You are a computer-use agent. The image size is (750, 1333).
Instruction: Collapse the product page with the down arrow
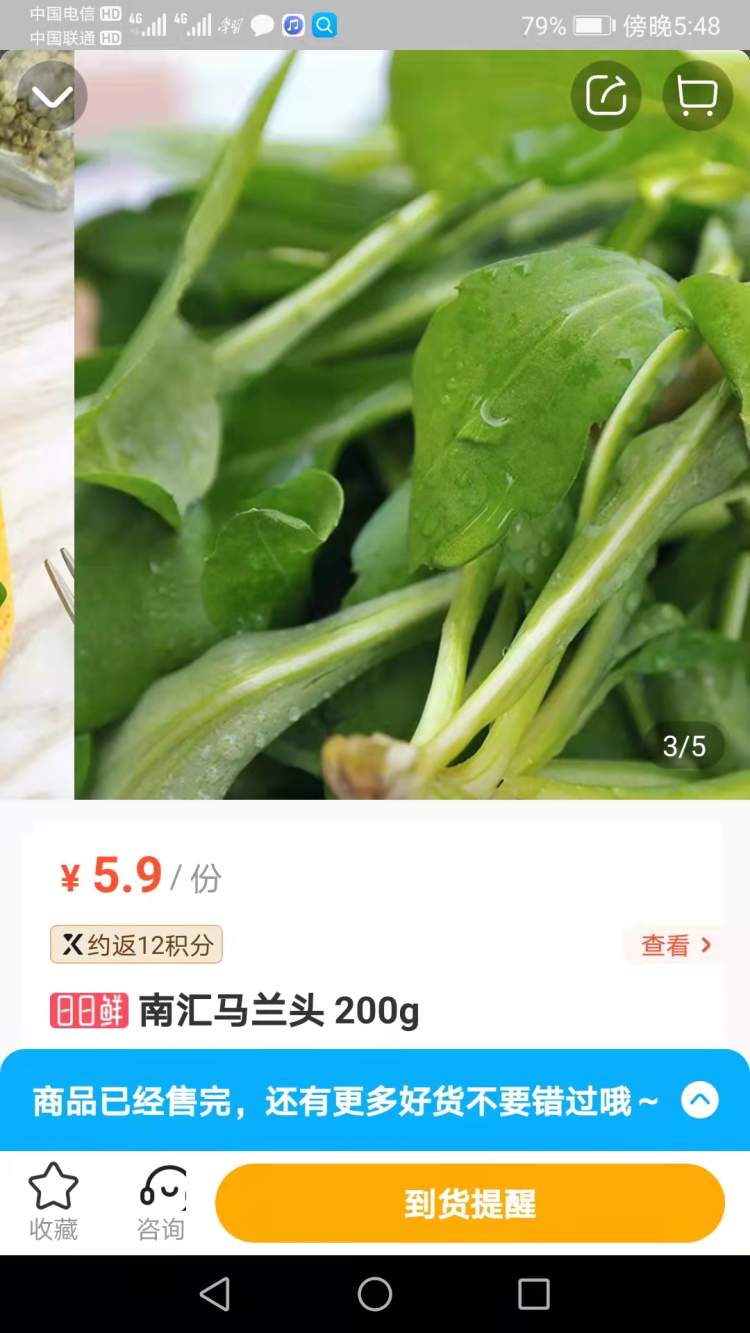coord(52,96)
